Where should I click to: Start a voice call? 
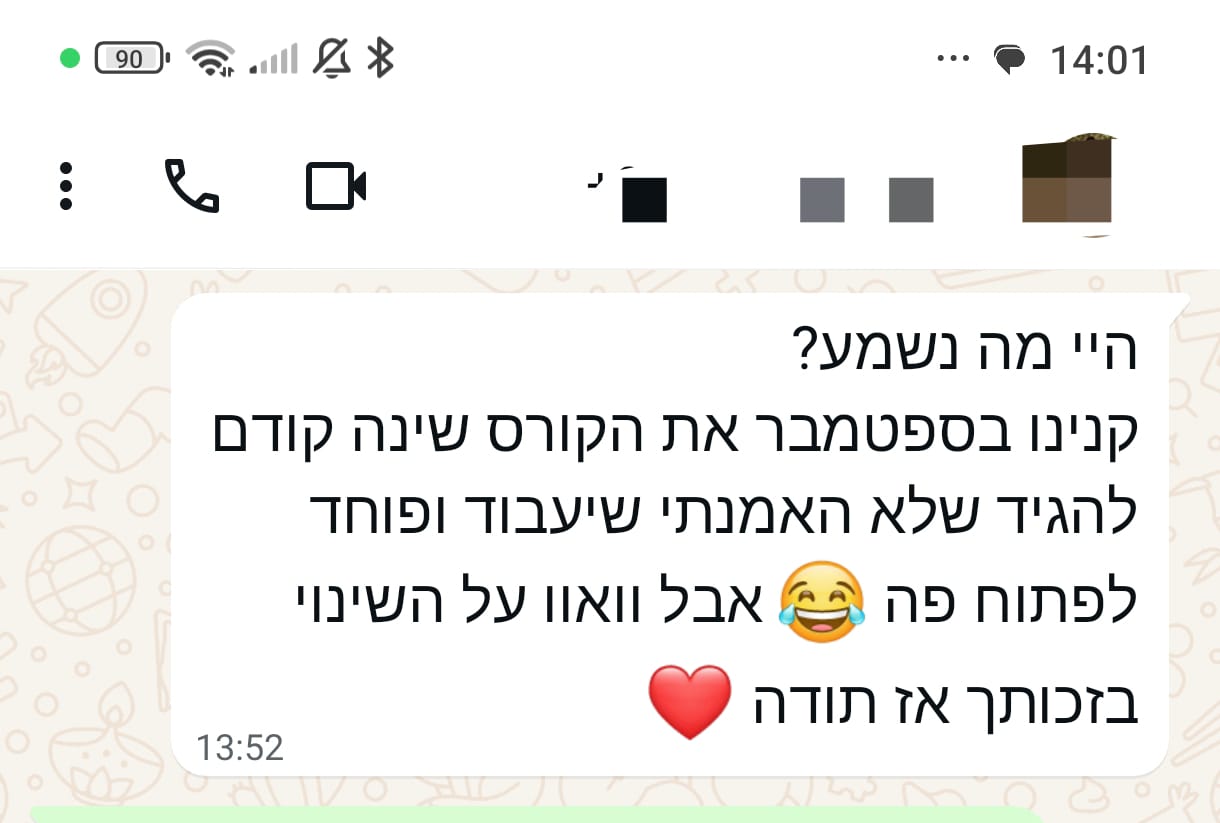point(191,187)
